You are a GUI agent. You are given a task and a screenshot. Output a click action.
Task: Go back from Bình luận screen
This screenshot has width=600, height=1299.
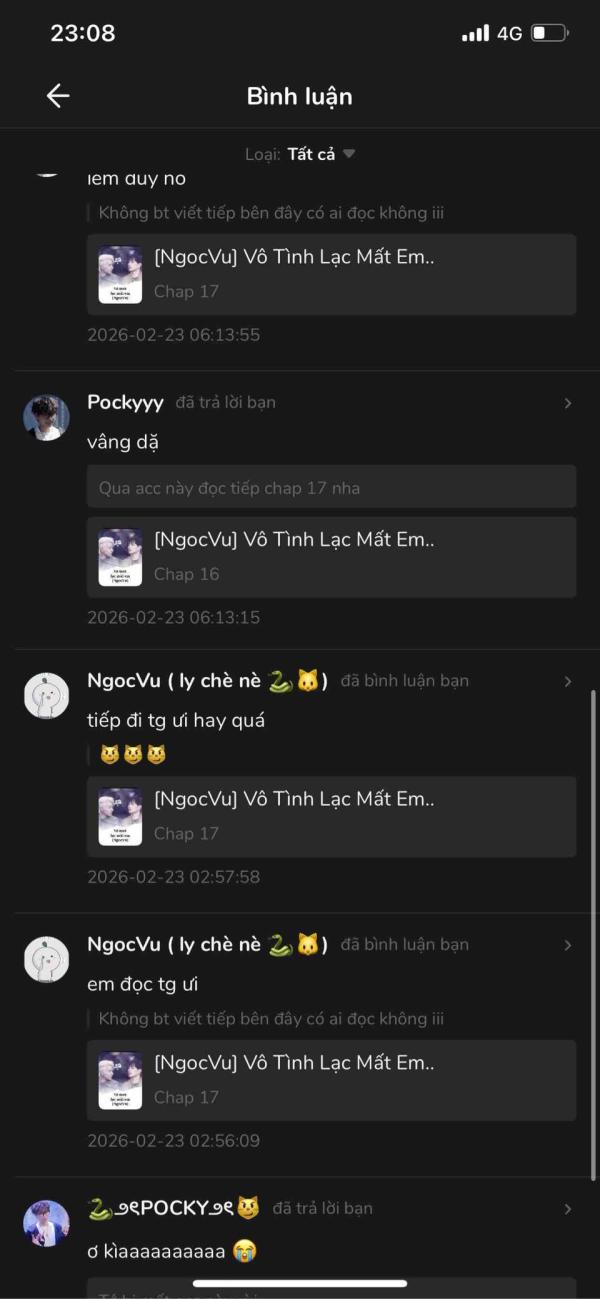(x=58, y=96)
